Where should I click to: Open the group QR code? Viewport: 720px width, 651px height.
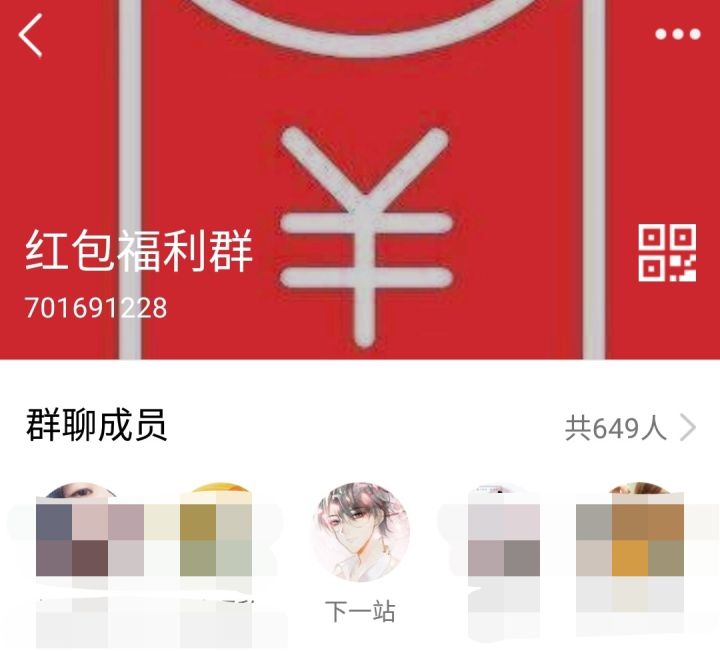click(x=667, y=253)
